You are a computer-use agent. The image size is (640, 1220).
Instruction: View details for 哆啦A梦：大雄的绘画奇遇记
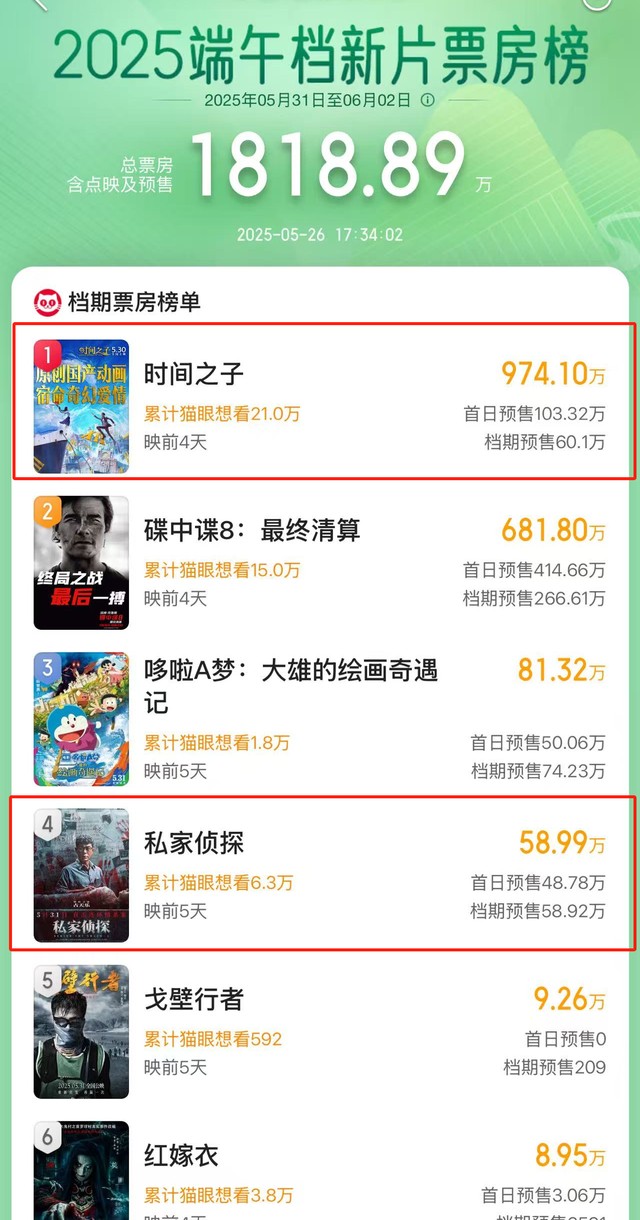[x=320, y=718]
